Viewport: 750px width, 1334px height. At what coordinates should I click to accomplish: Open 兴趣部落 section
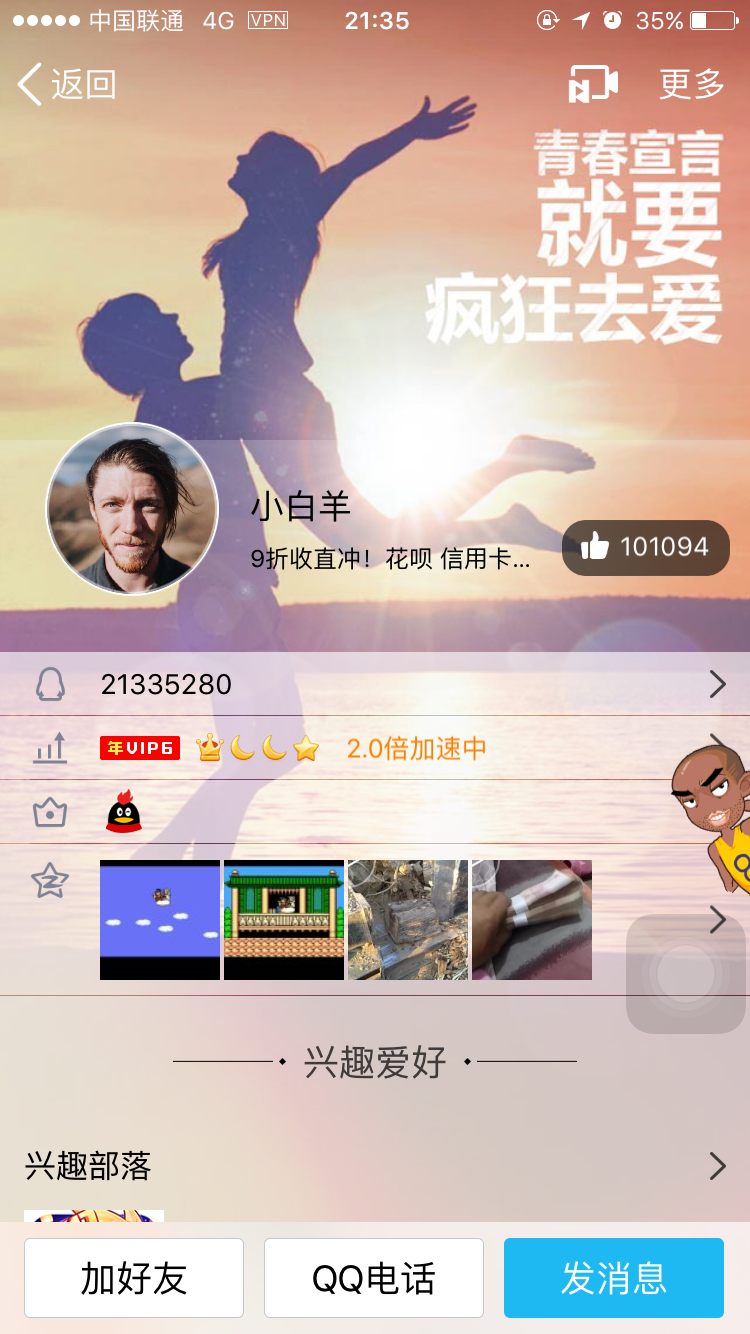375,1166
